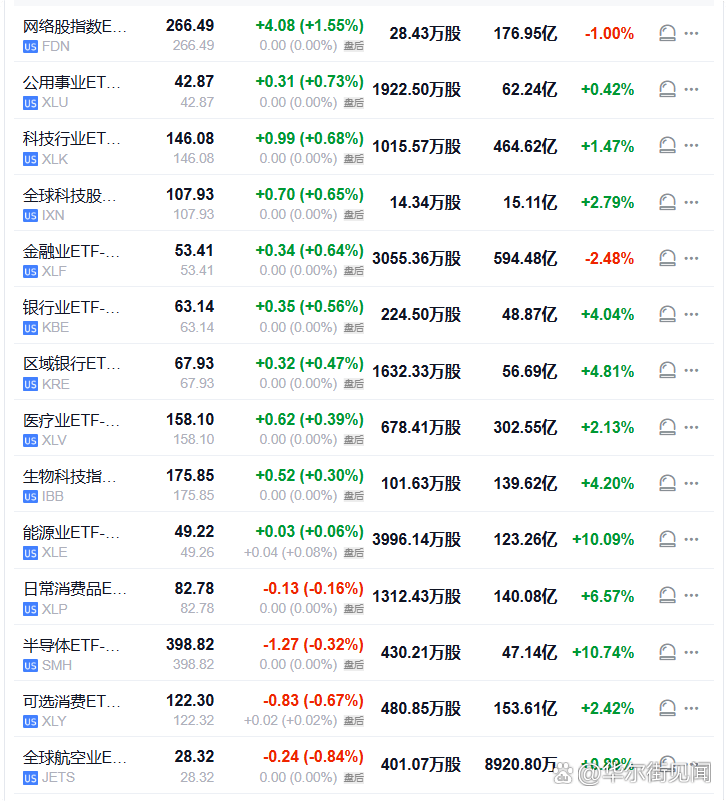Set an alert bell for SMH

click(x=667, y=652)
